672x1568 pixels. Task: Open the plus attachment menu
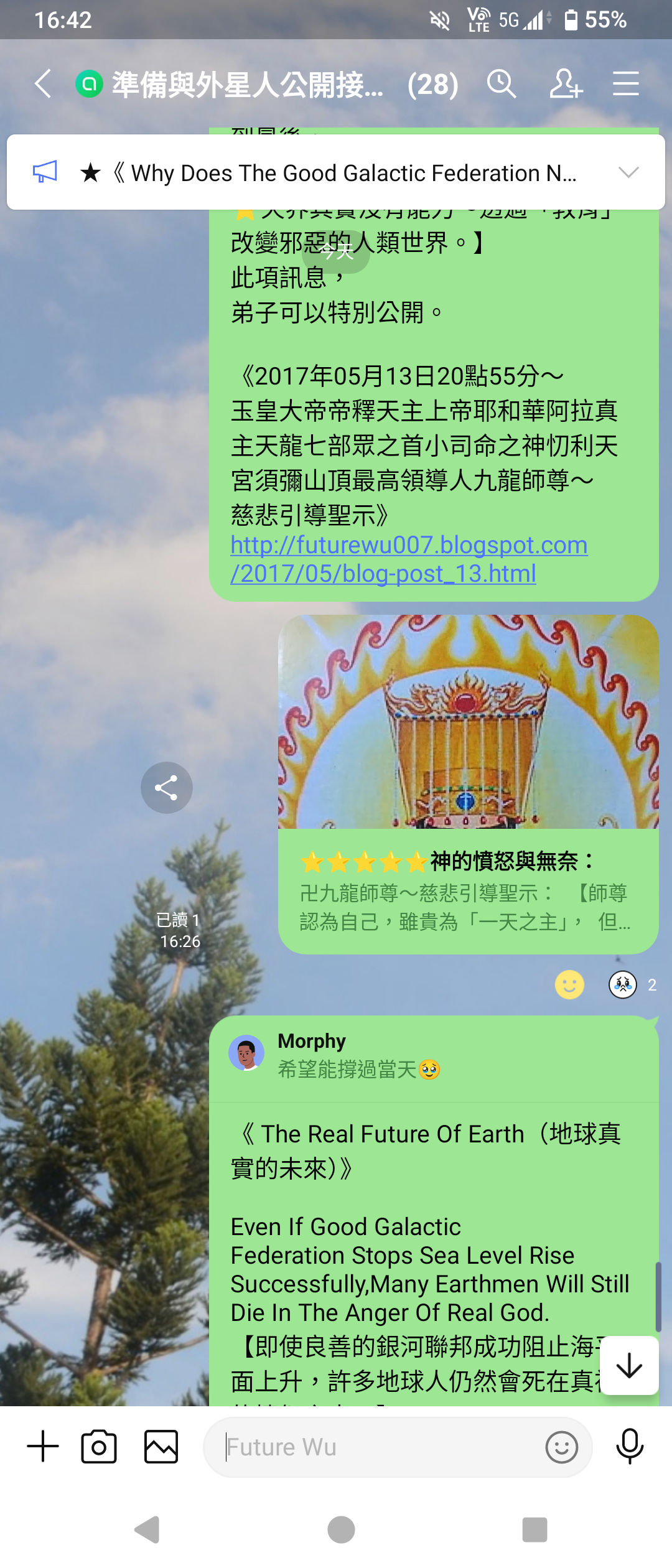pos(43,1446)
